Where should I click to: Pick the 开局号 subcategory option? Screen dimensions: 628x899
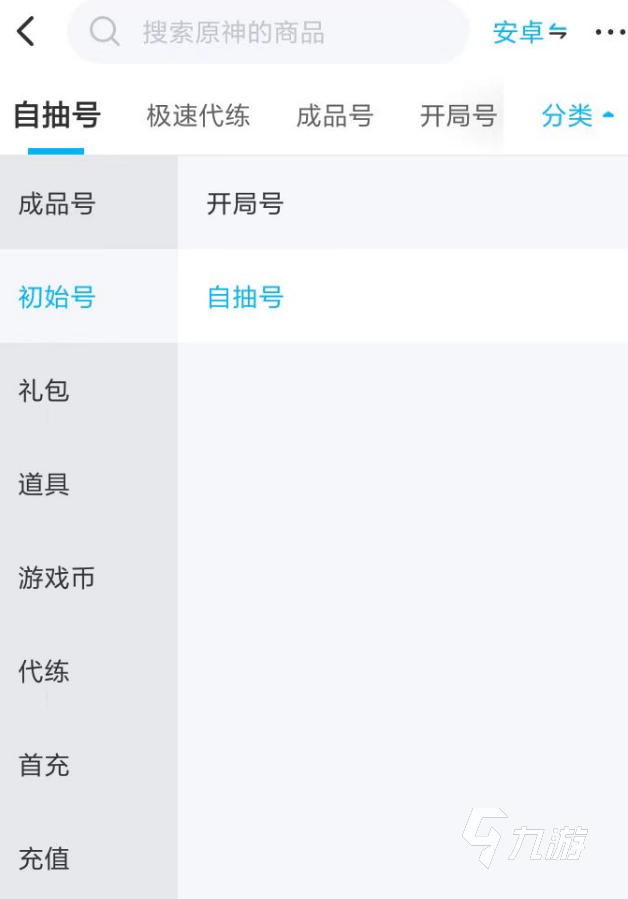245,204
